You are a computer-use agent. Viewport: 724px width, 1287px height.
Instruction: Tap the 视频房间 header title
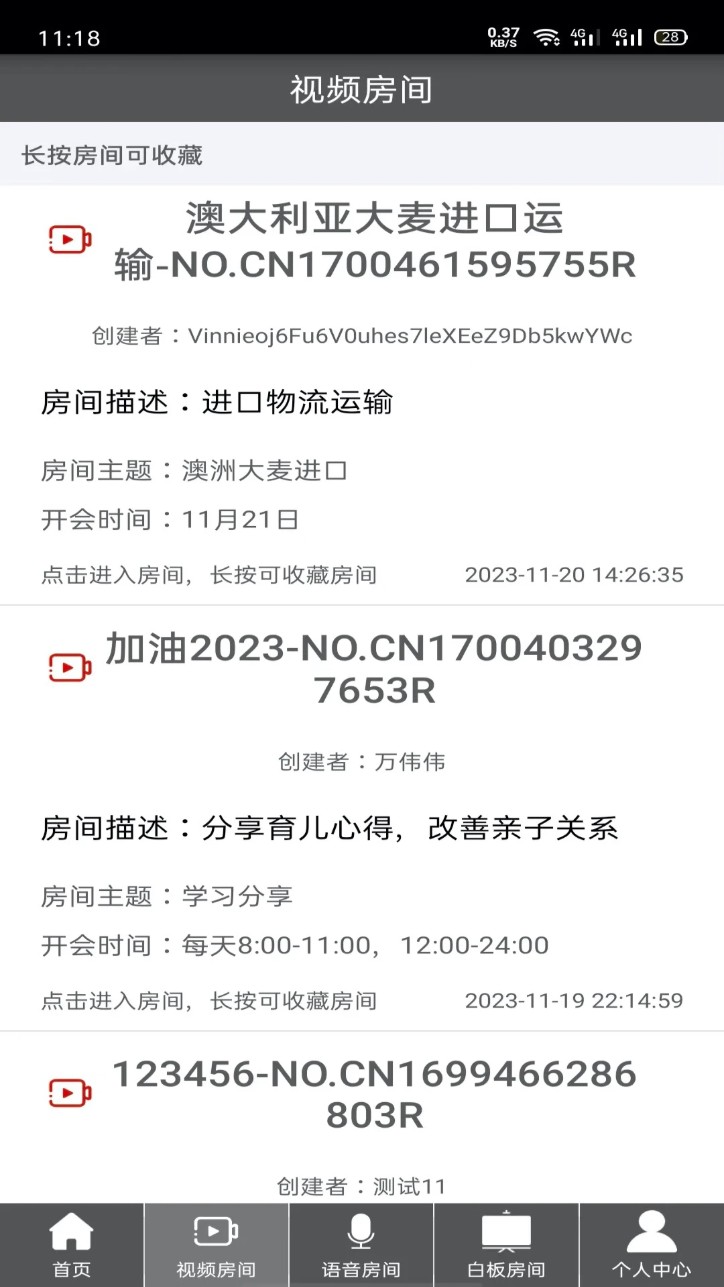click(x=361, y=90)
